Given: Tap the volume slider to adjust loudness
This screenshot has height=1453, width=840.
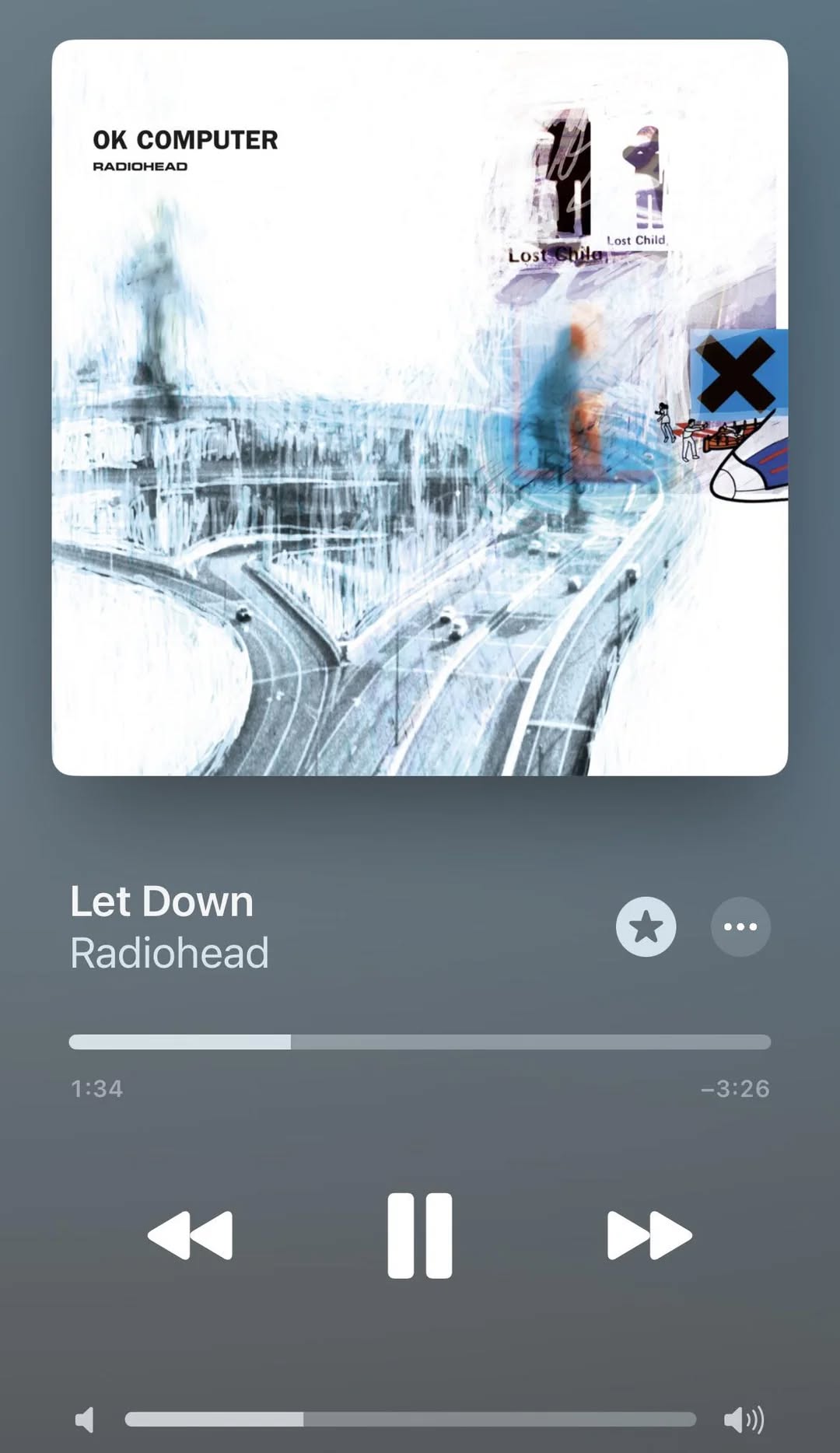Looking at the screenshot, I should tap(410, 1420).
